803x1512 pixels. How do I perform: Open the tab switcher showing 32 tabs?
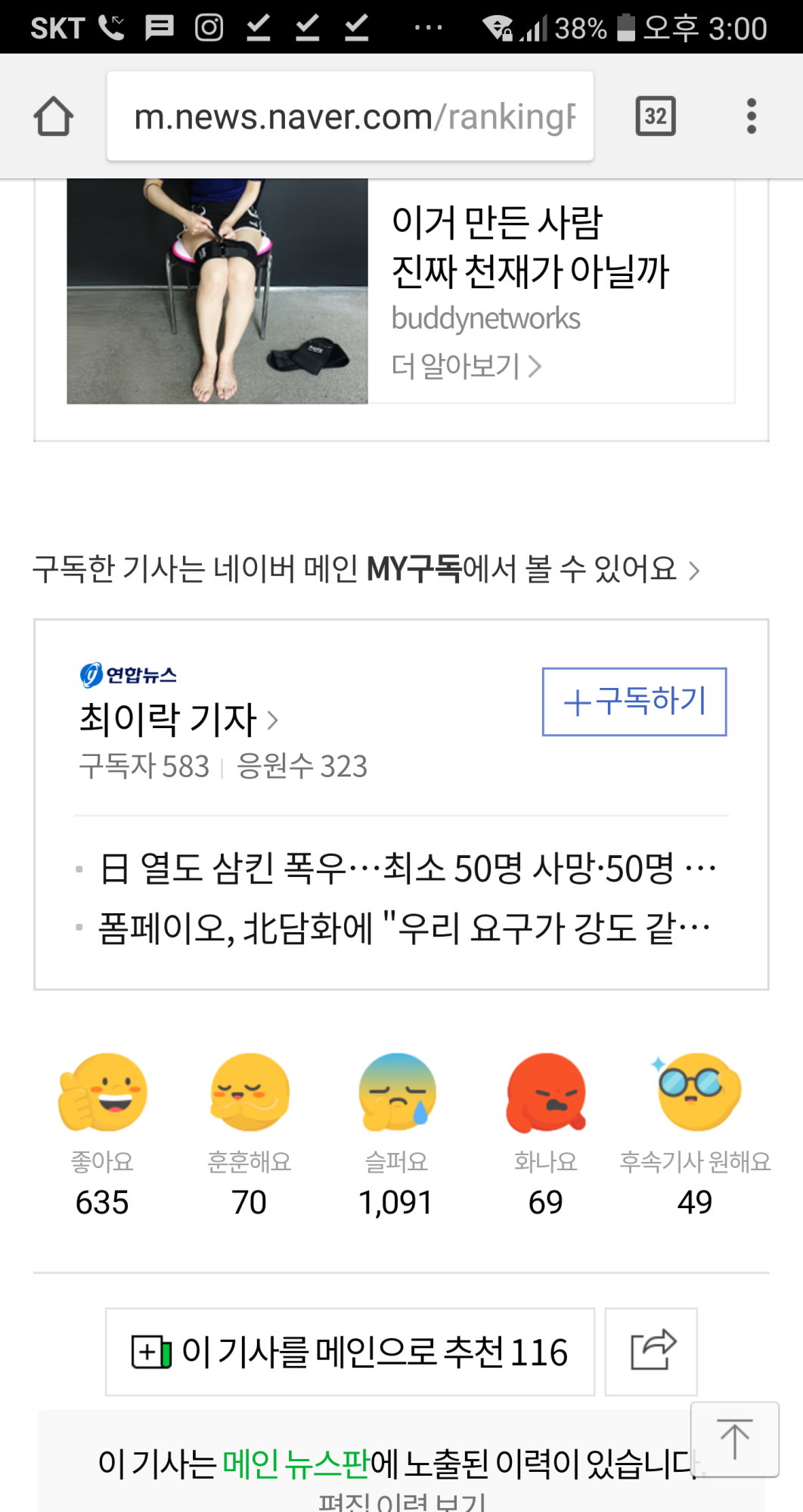coord(655,116)
